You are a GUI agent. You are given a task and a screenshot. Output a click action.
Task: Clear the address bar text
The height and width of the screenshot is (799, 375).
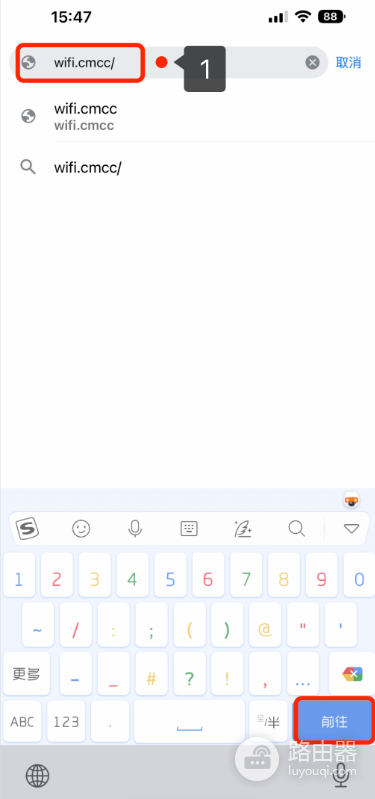click(x=312, y=63)
